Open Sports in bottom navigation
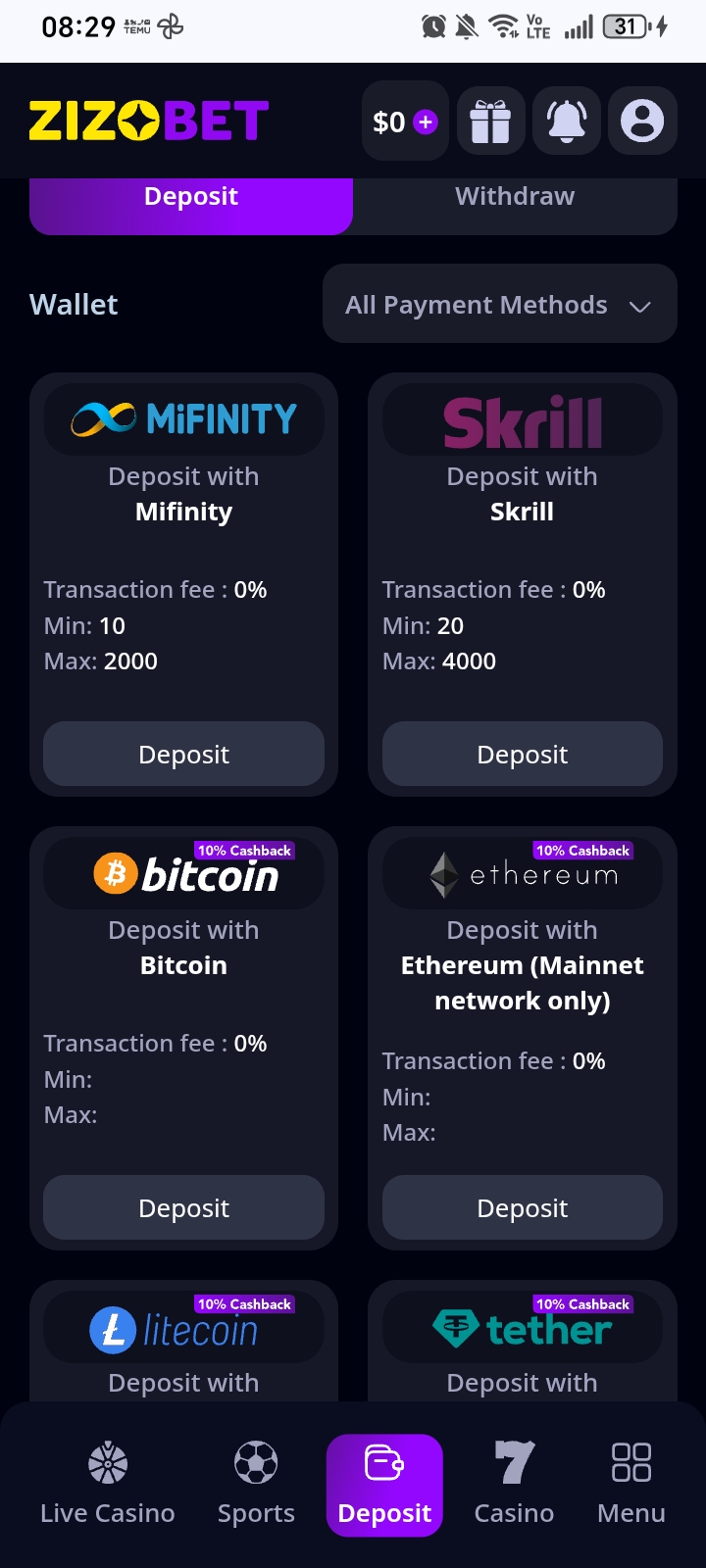Image resolution: width=706 pixels, height=1568 pixels. click(256, 1484)
